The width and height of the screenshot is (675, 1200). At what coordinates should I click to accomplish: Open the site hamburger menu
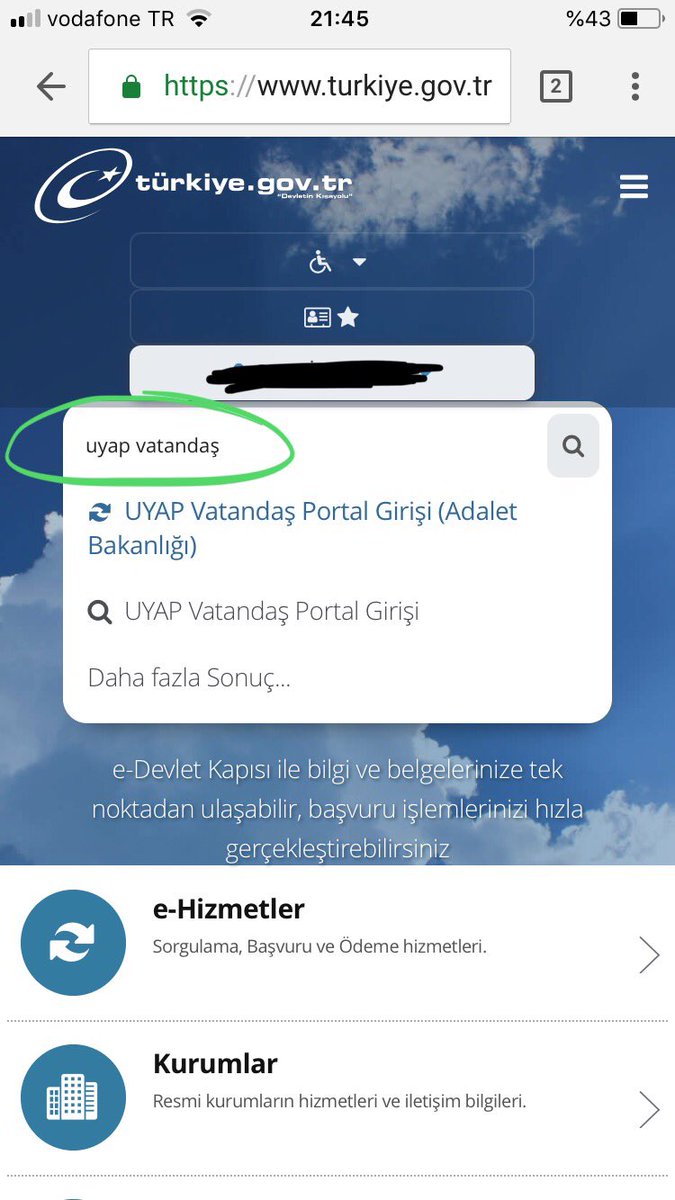click(633, 187)
